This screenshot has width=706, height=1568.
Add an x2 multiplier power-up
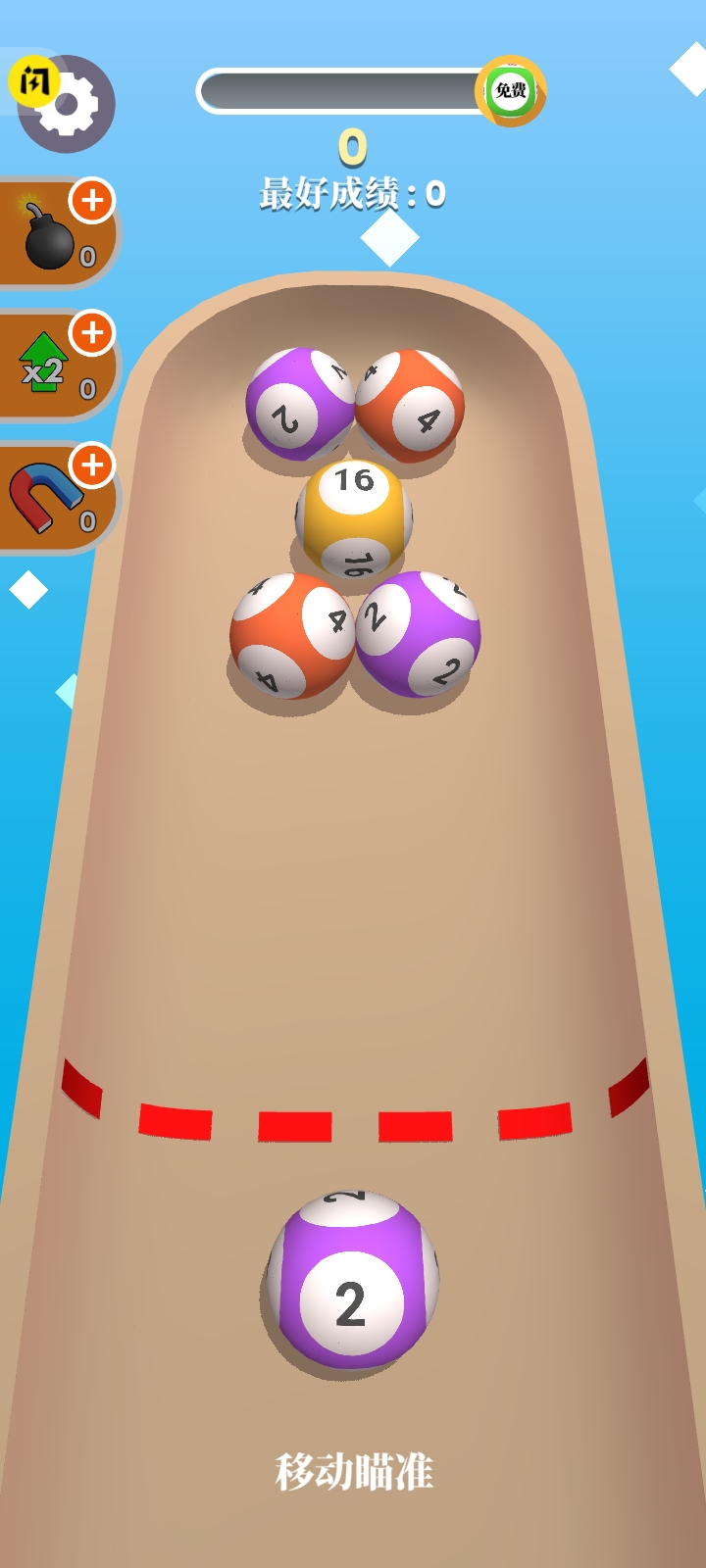click(92, 333)
